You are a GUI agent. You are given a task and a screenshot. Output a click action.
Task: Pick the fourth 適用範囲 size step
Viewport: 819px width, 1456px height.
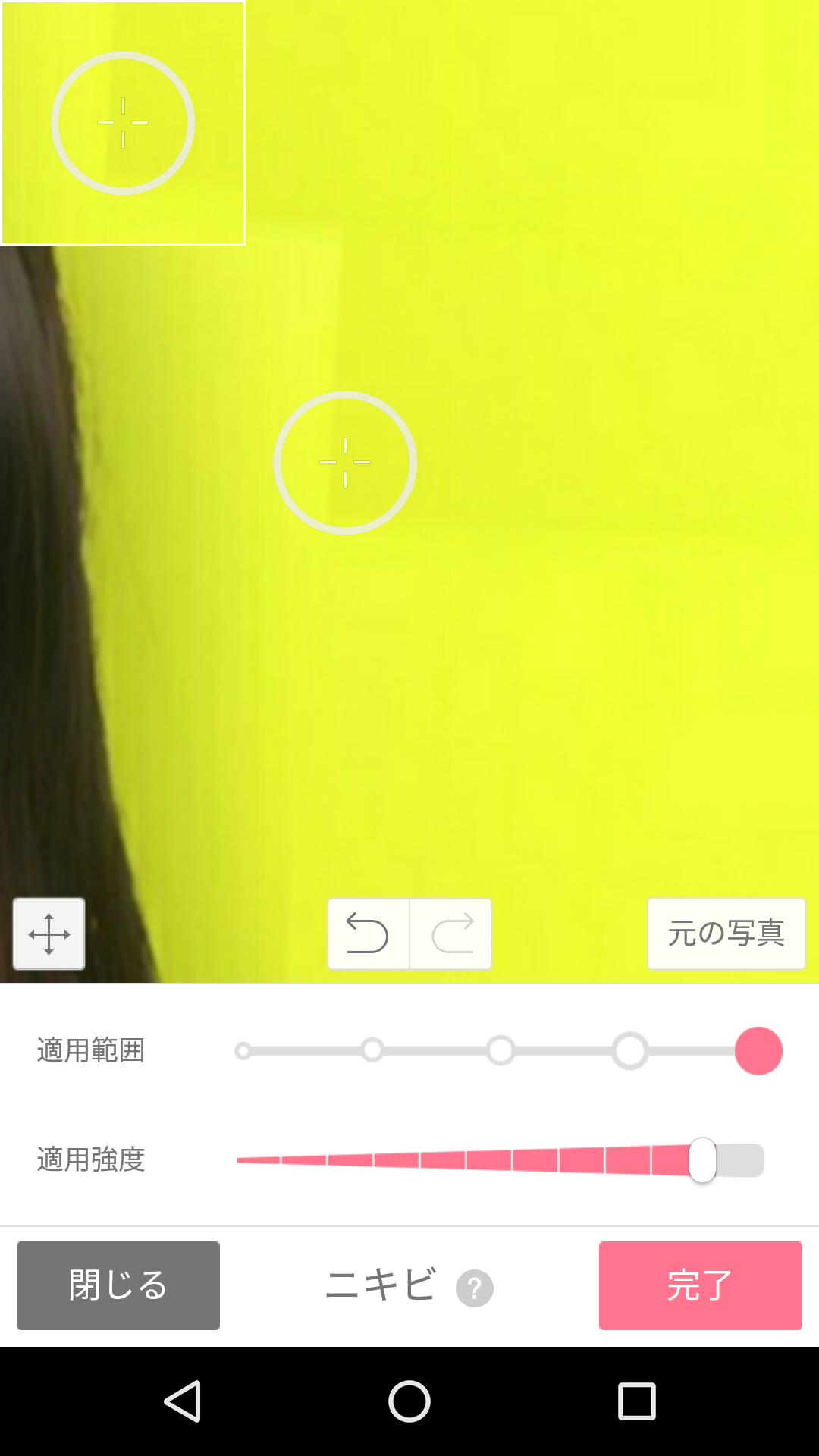coord(630,1050)
